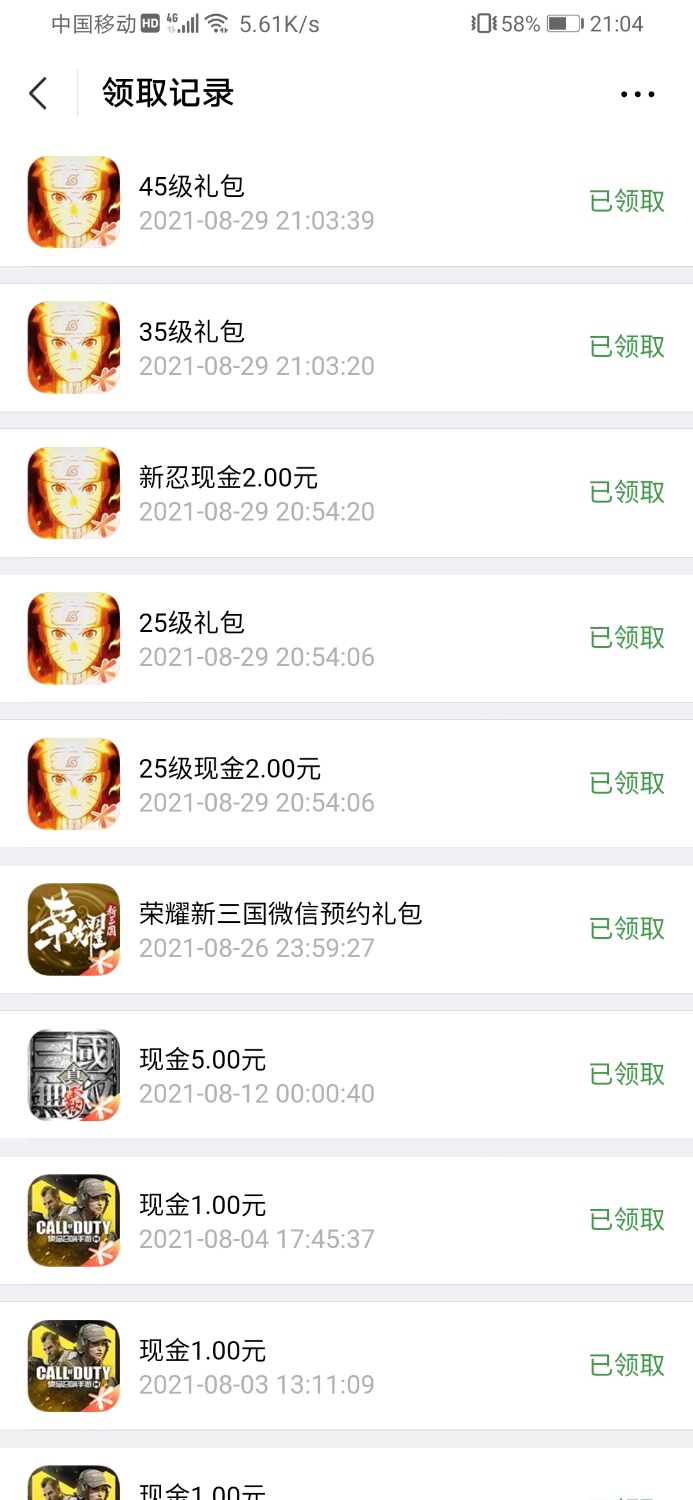
Task: Open the 荣耀新三国微信预约礼包 record
Action: pyautogui.click(x=346, y=929)
